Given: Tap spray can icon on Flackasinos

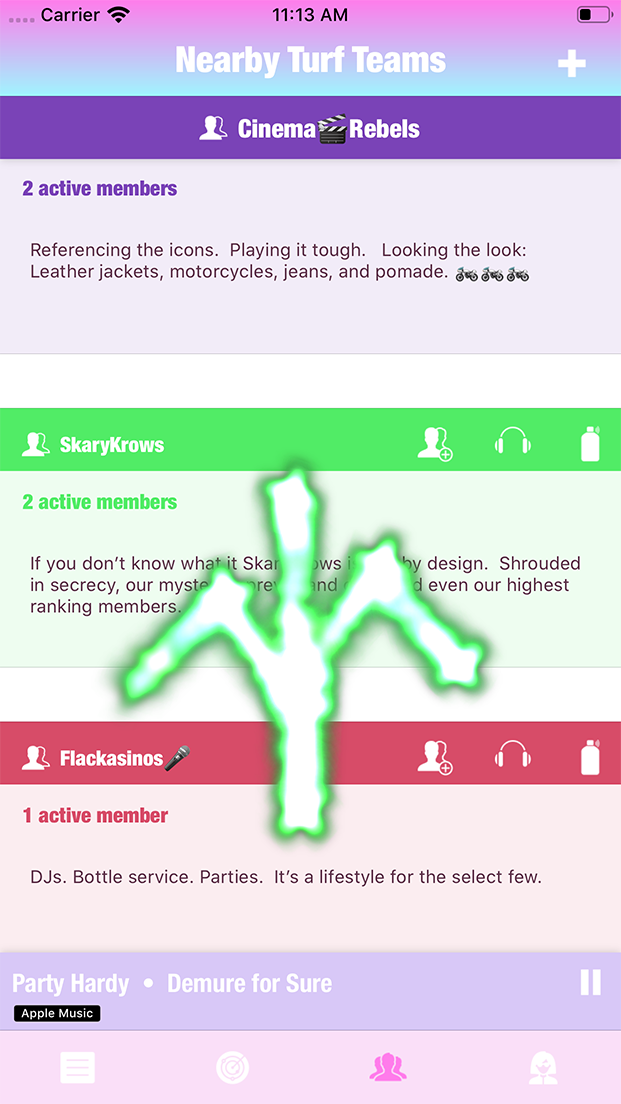Looking at the screenshot, I should pos(590,757).
